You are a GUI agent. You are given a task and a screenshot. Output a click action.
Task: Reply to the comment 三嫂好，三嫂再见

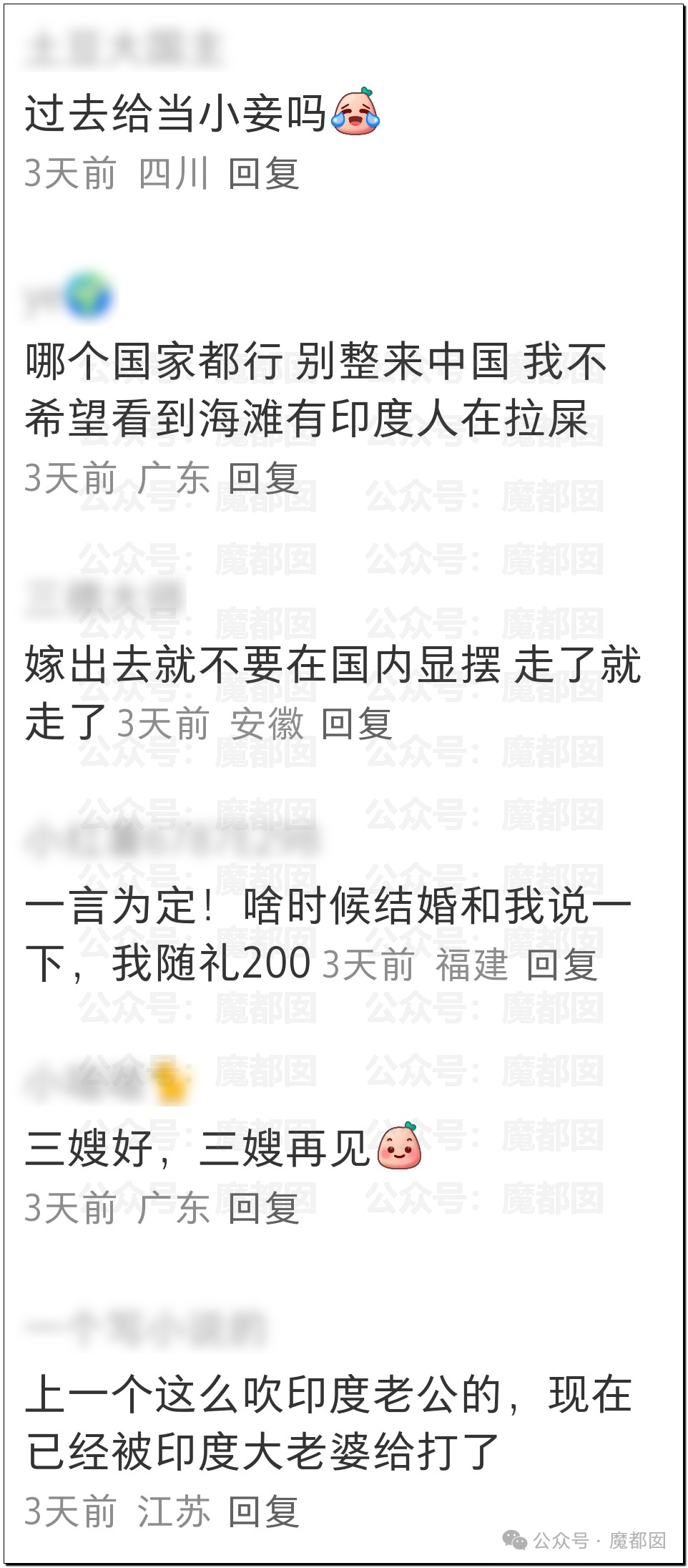(263, 1209)
